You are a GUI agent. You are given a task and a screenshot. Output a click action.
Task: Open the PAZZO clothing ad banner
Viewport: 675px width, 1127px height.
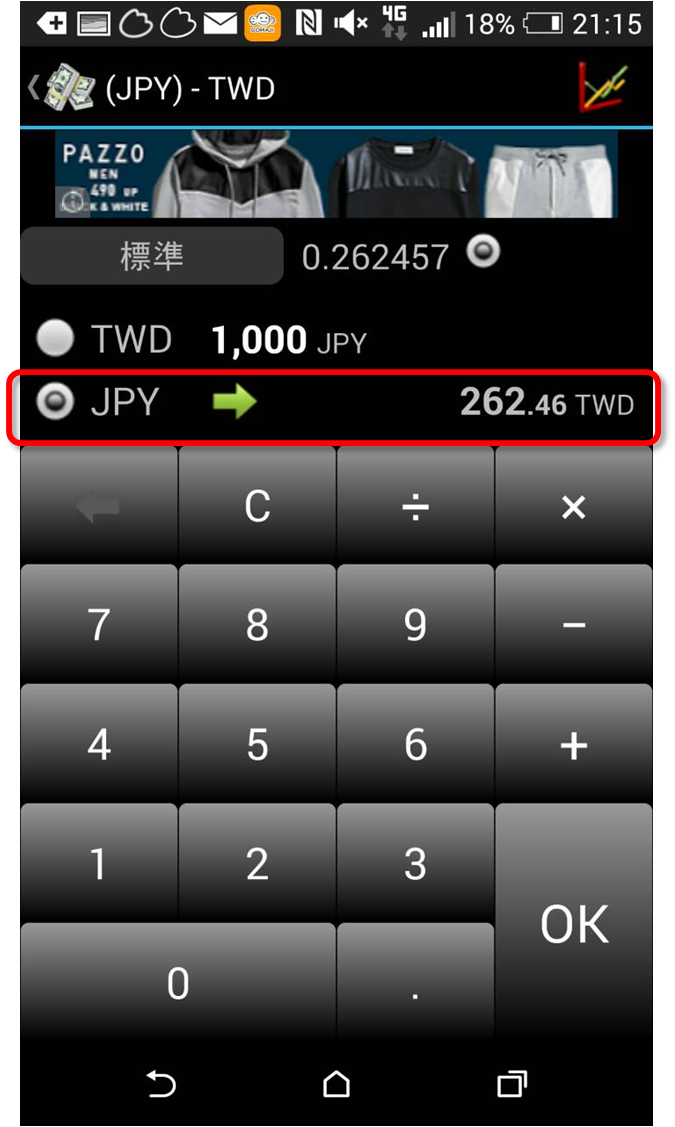[336, 175]
